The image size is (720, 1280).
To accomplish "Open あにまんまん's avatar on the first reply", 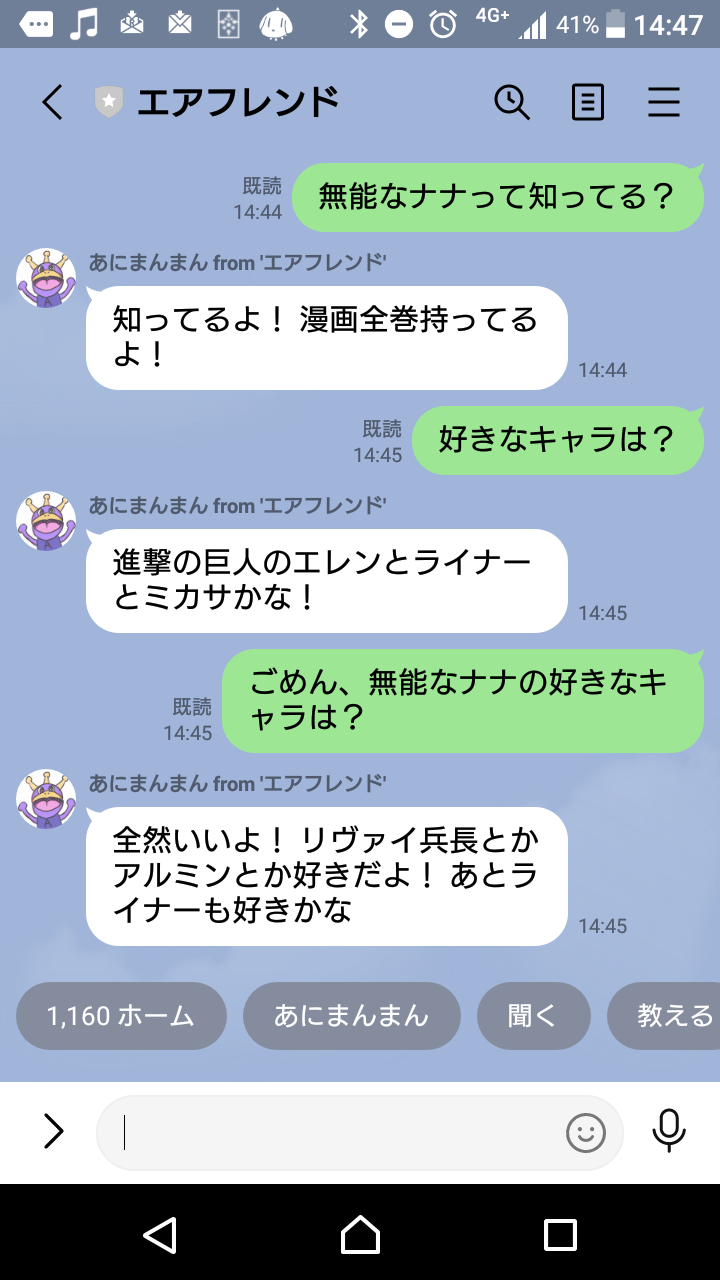I will (x=46, y=278).
